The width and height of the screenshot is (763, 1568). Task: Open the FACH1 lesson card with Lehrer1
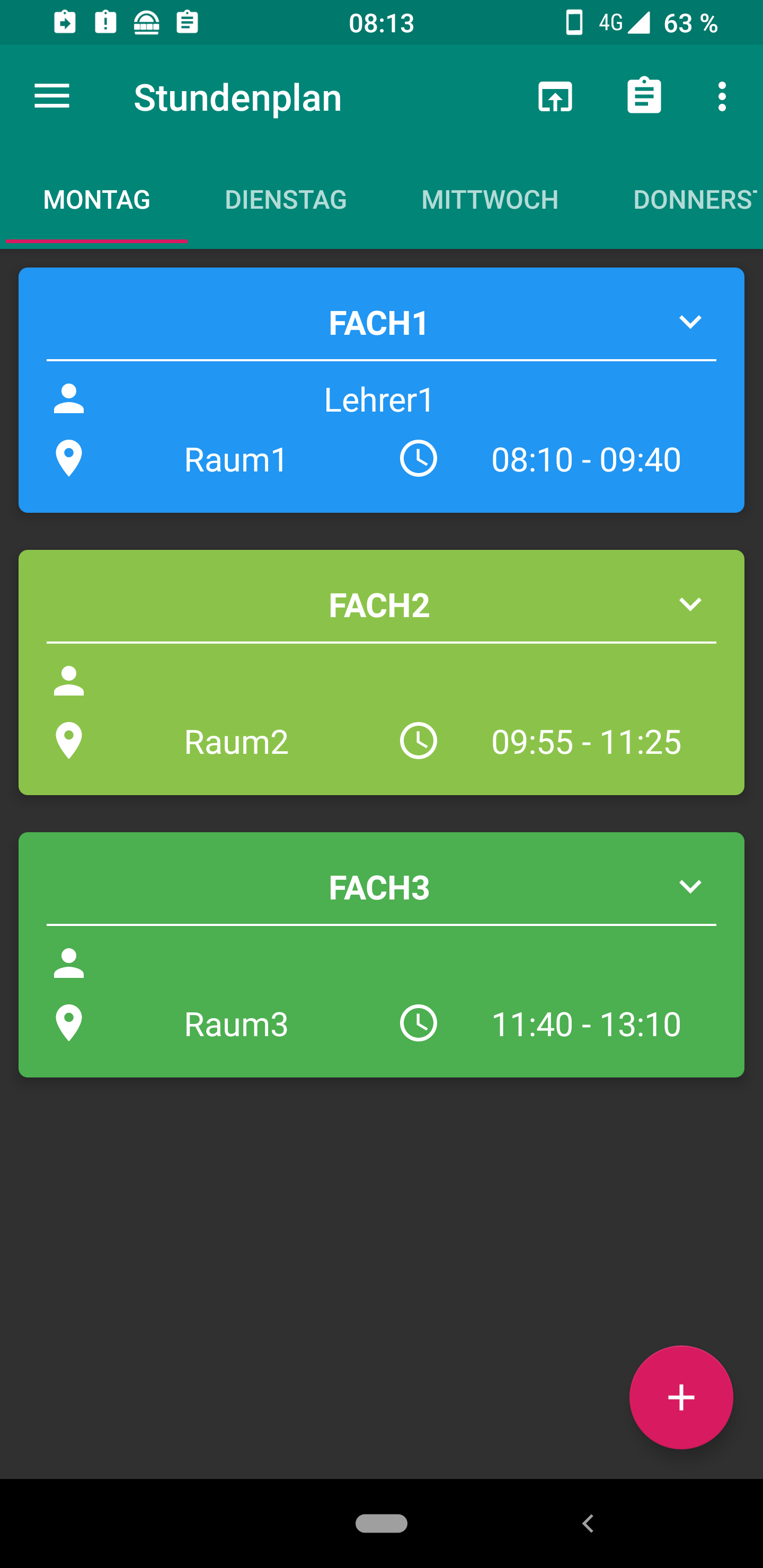pos(381,390)
